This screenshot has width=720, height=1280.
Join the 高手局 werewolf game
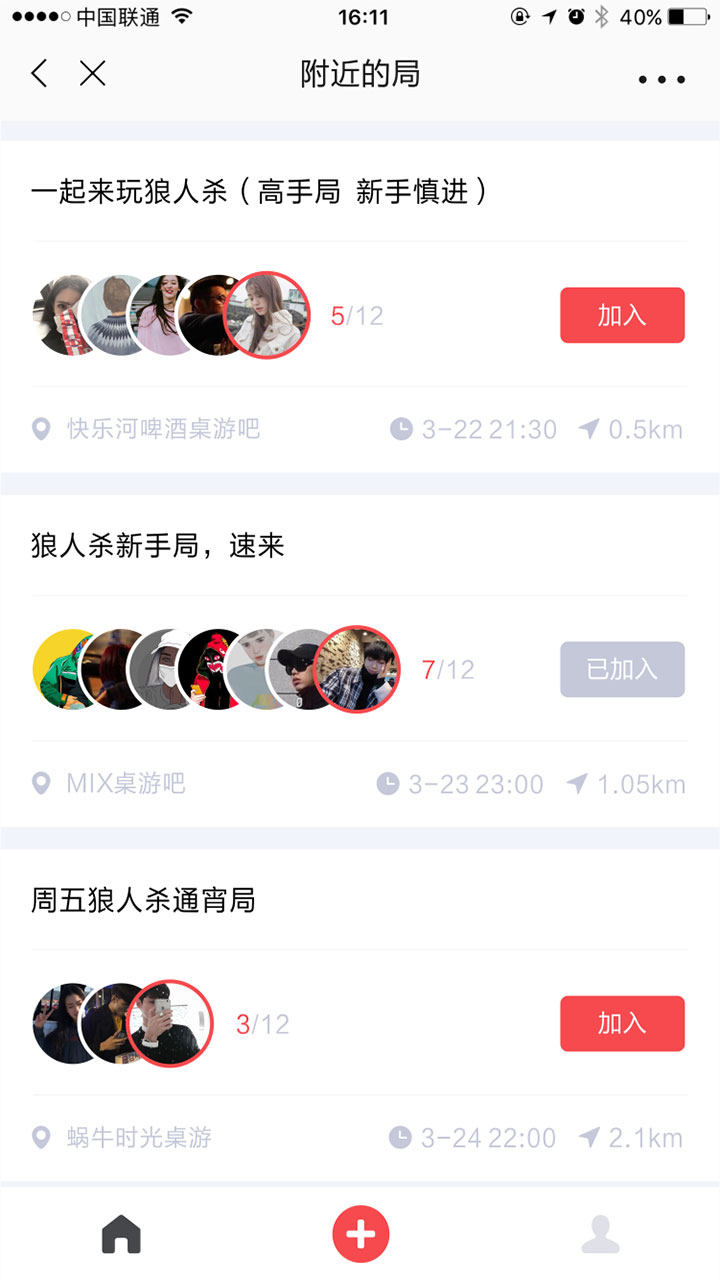click(x=622, y=315)
